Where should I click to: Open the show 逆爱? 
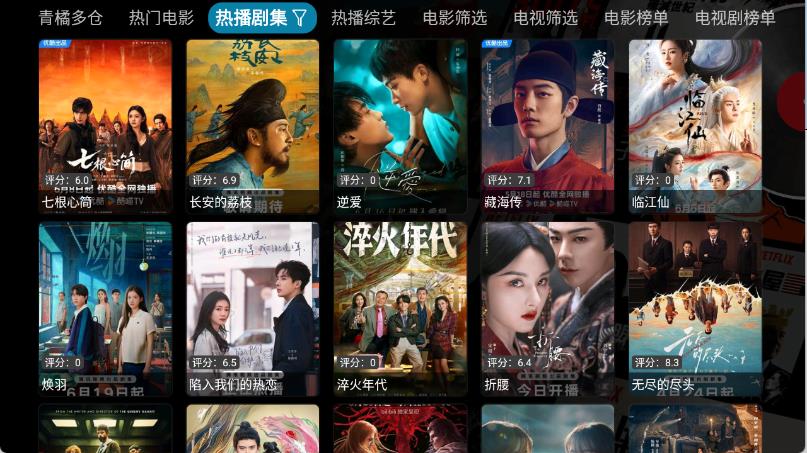tap(400, 125)
